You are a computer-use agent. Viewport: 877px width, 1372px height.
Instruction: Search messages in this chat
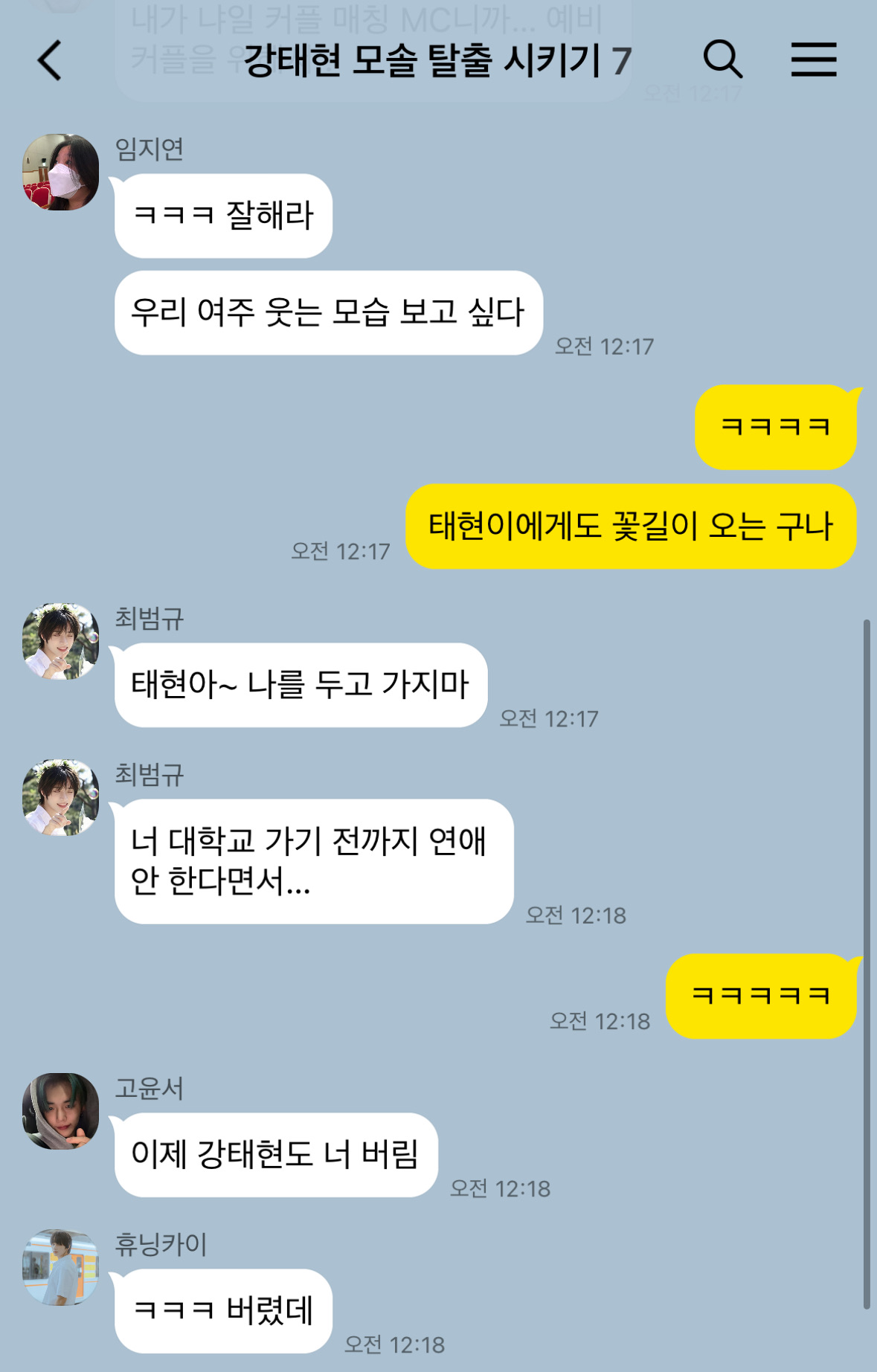coord(722,59)
